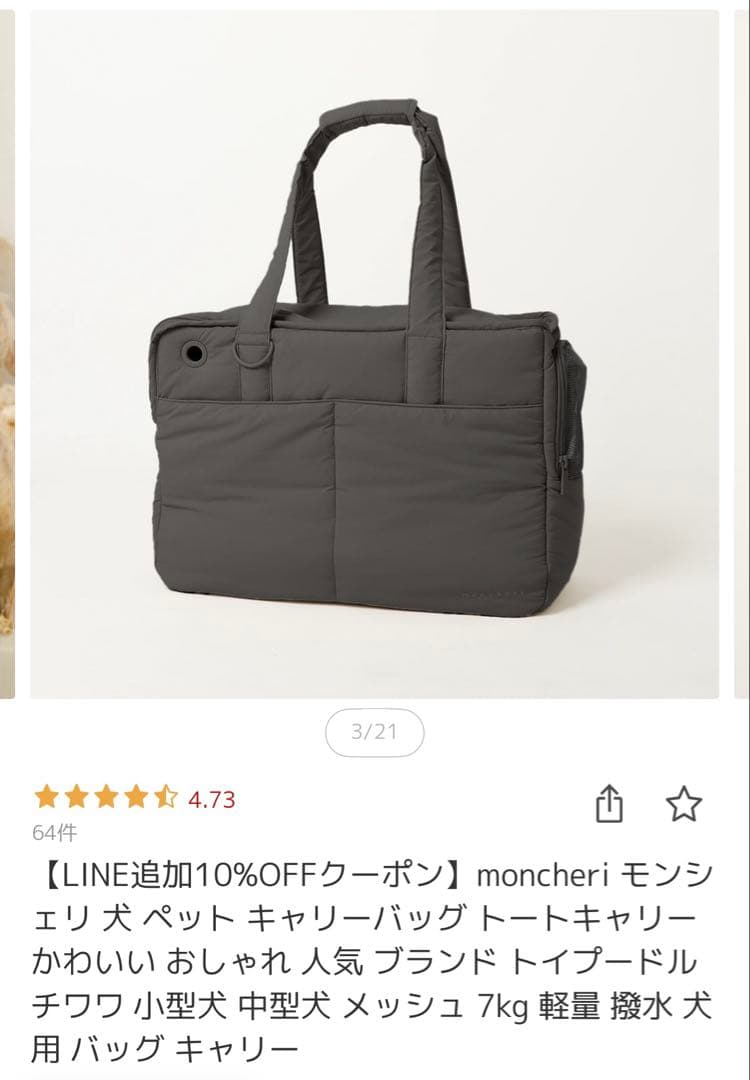Click the star rating row for review summary
The width and height of the screenshot is (750, 1080).
[x=106, y=797]
